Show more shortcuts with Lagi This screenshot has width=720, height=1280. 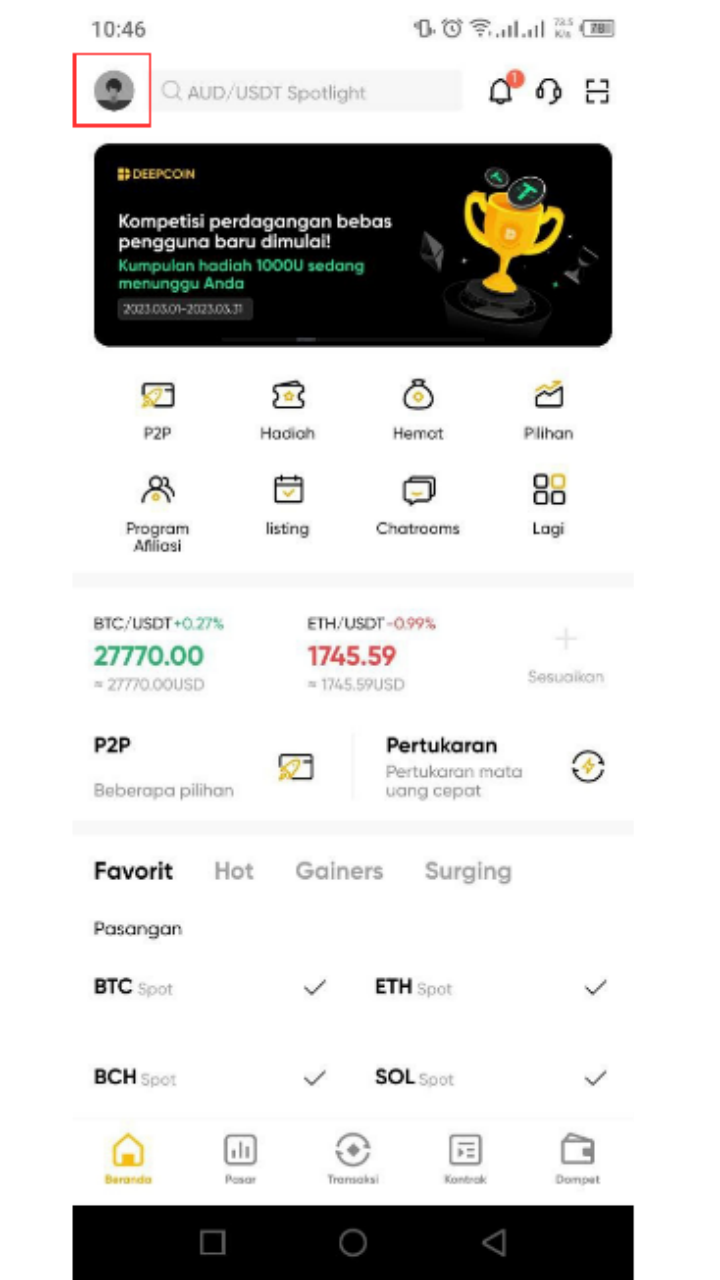548,505
